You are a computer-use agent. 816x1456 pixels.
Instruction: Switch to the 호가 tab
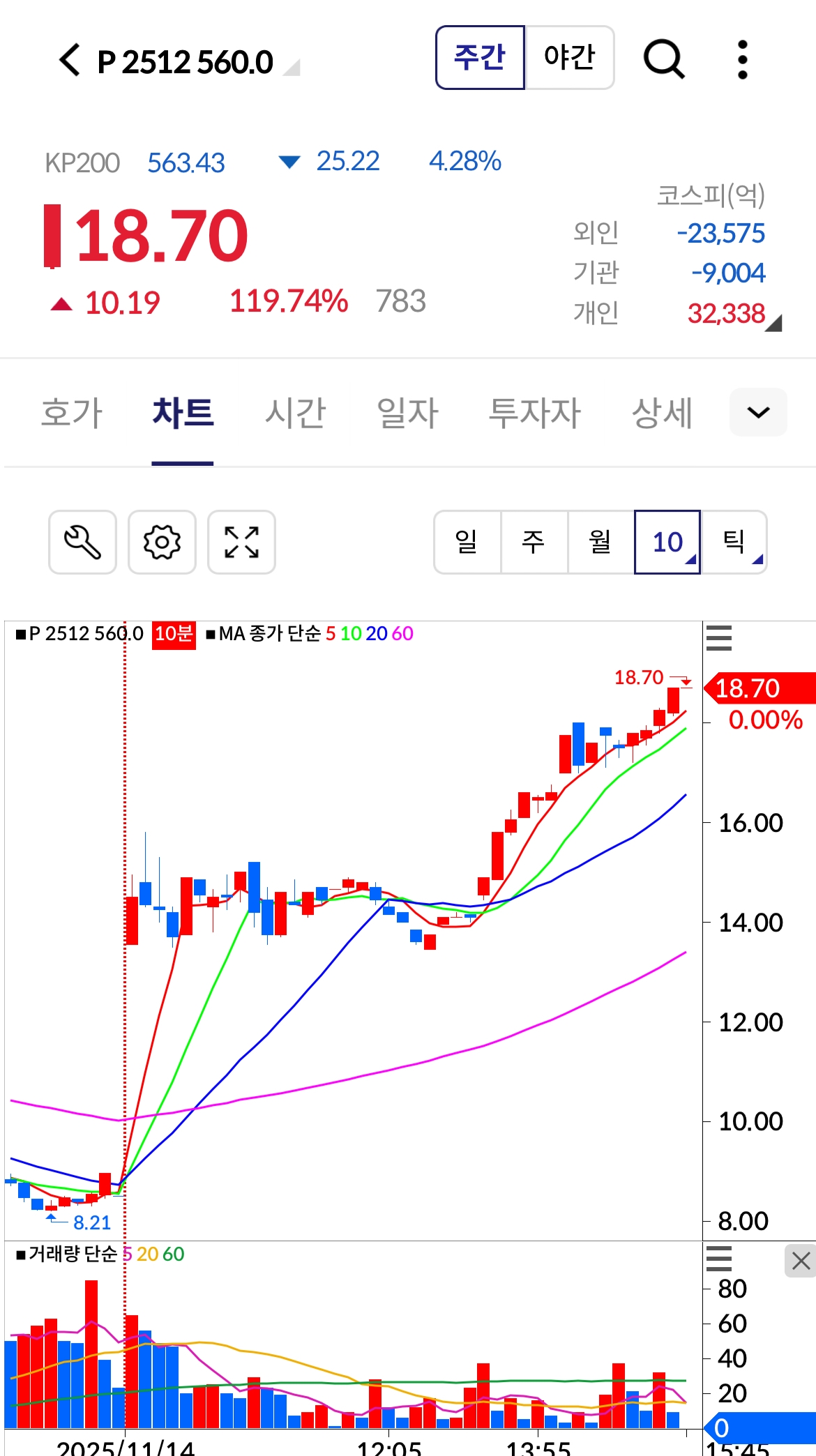[72, 413]
